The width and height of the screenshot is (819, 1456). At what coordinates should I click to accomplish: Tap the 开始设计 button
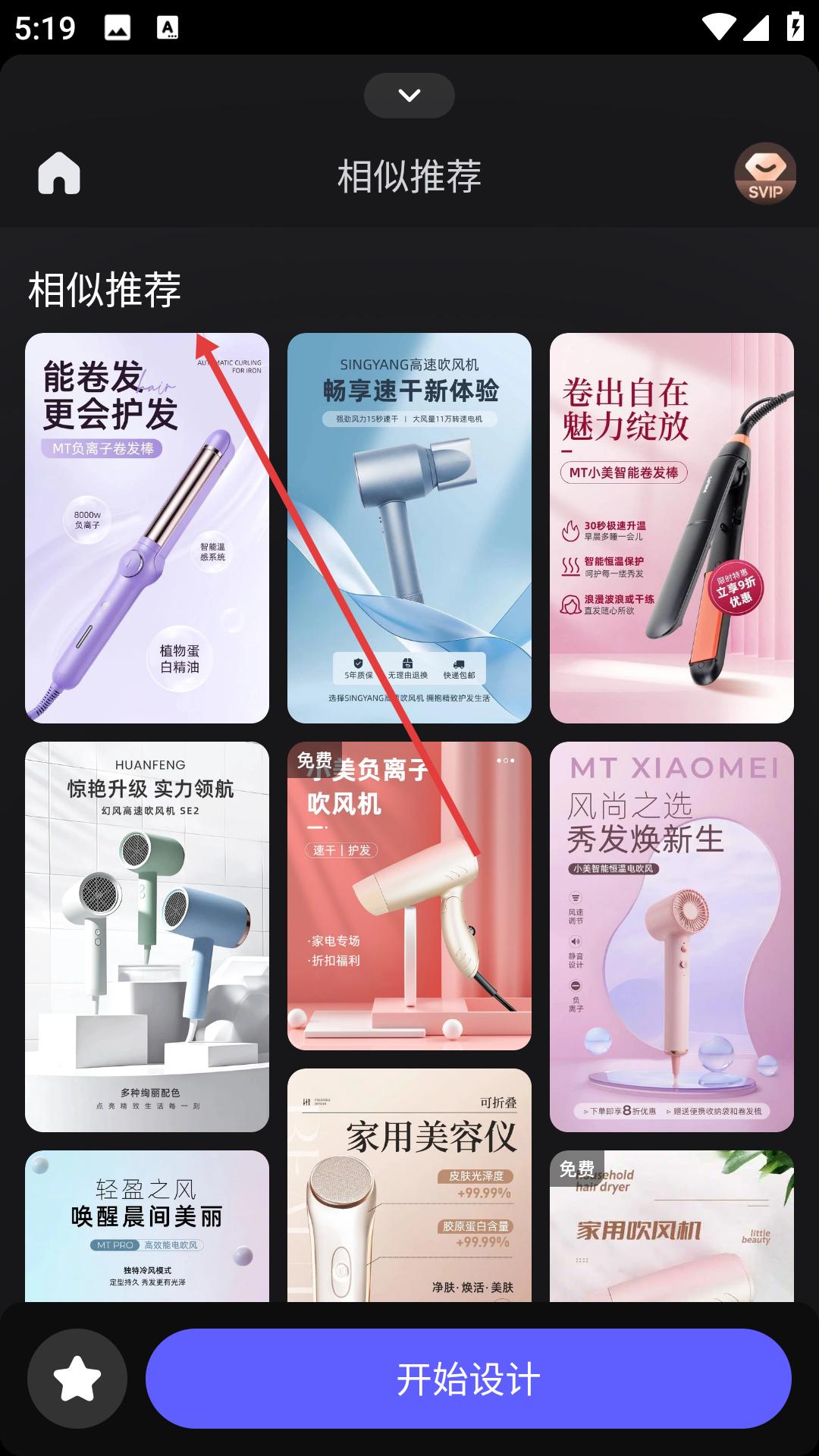coord(468,1379)
